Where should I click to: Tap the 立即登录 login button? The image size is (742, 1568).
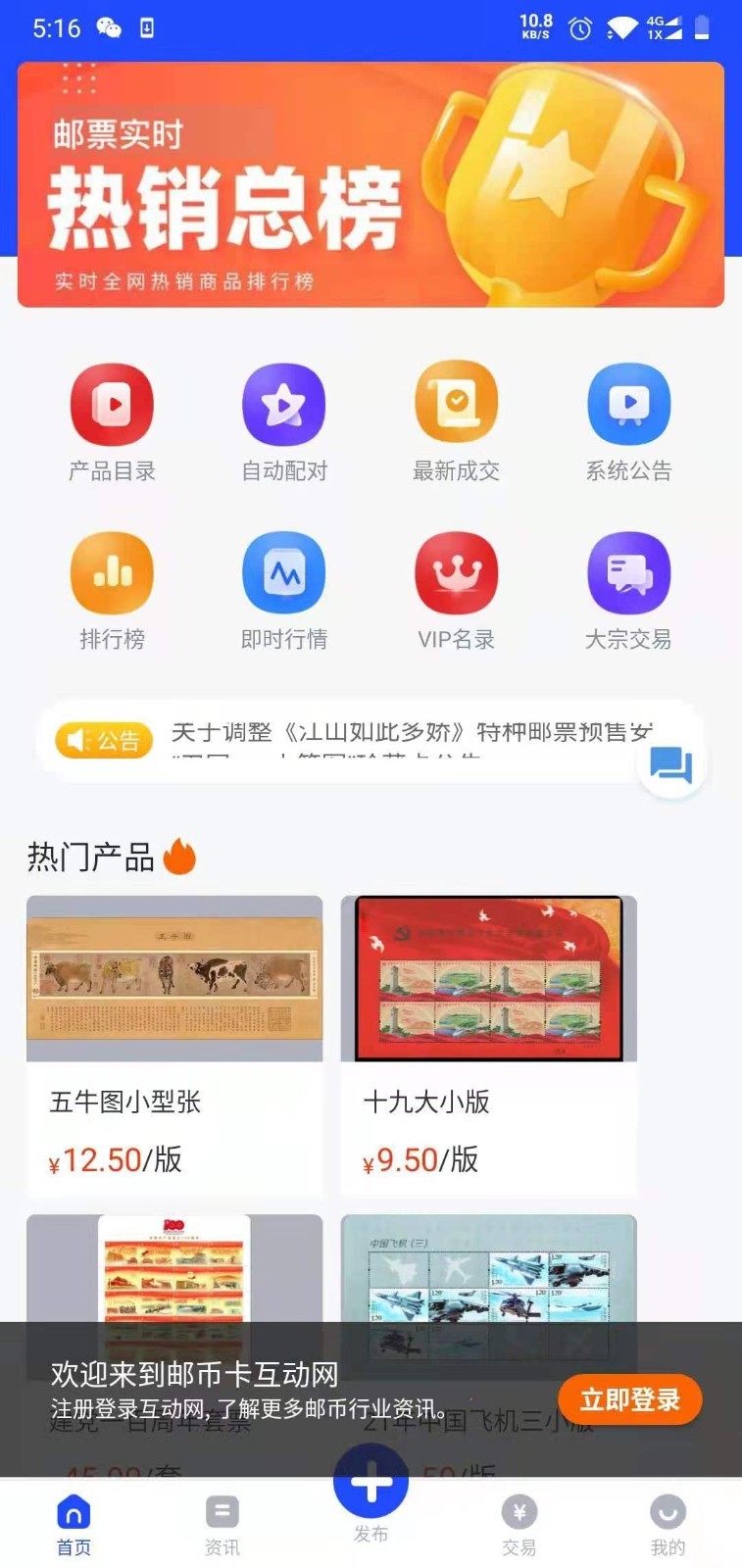tap(629, 1399)
